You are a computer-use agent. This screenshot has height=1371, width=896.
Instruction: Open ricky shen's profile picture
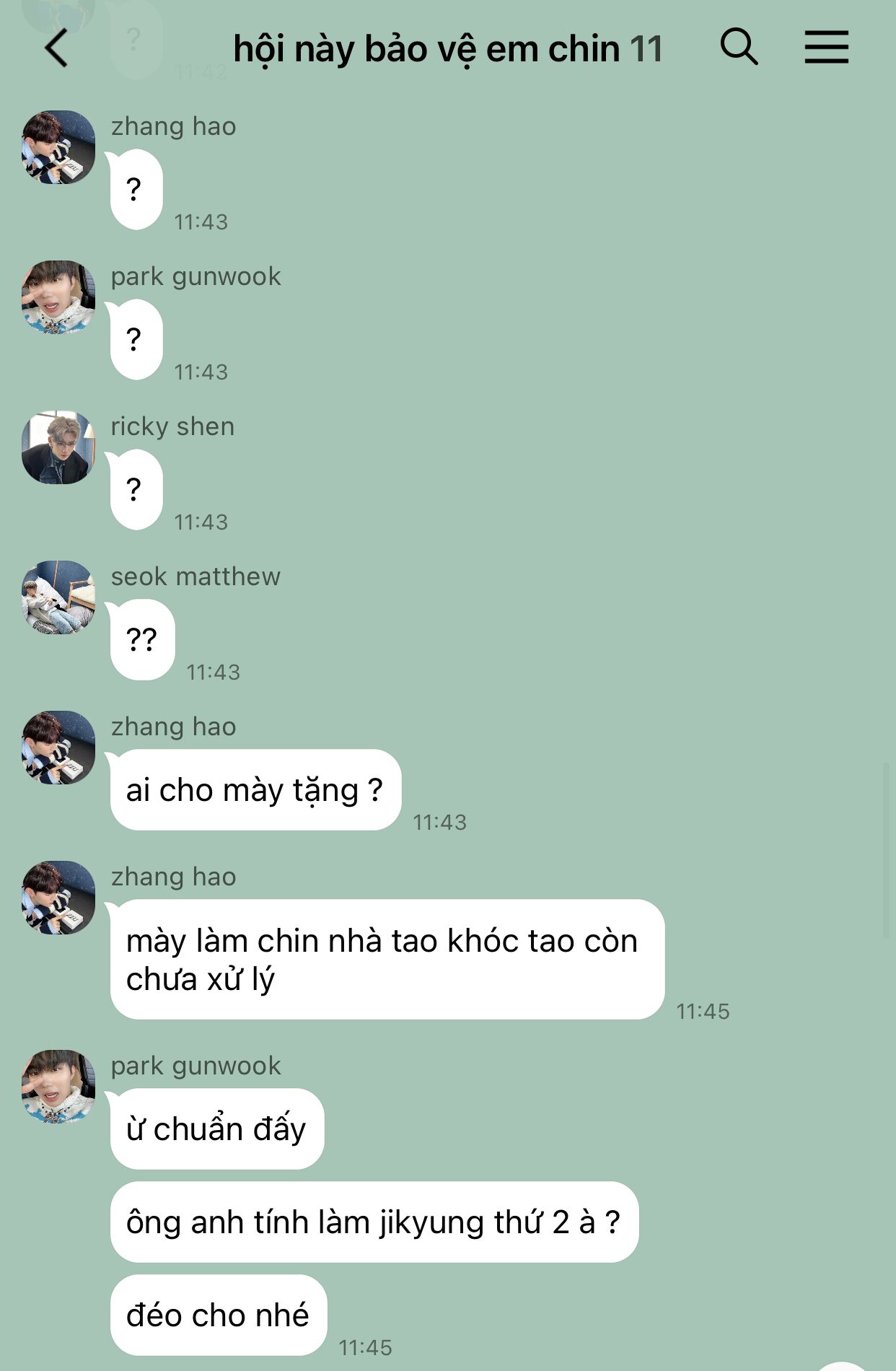pyautogui.click(x=58, y=447)
